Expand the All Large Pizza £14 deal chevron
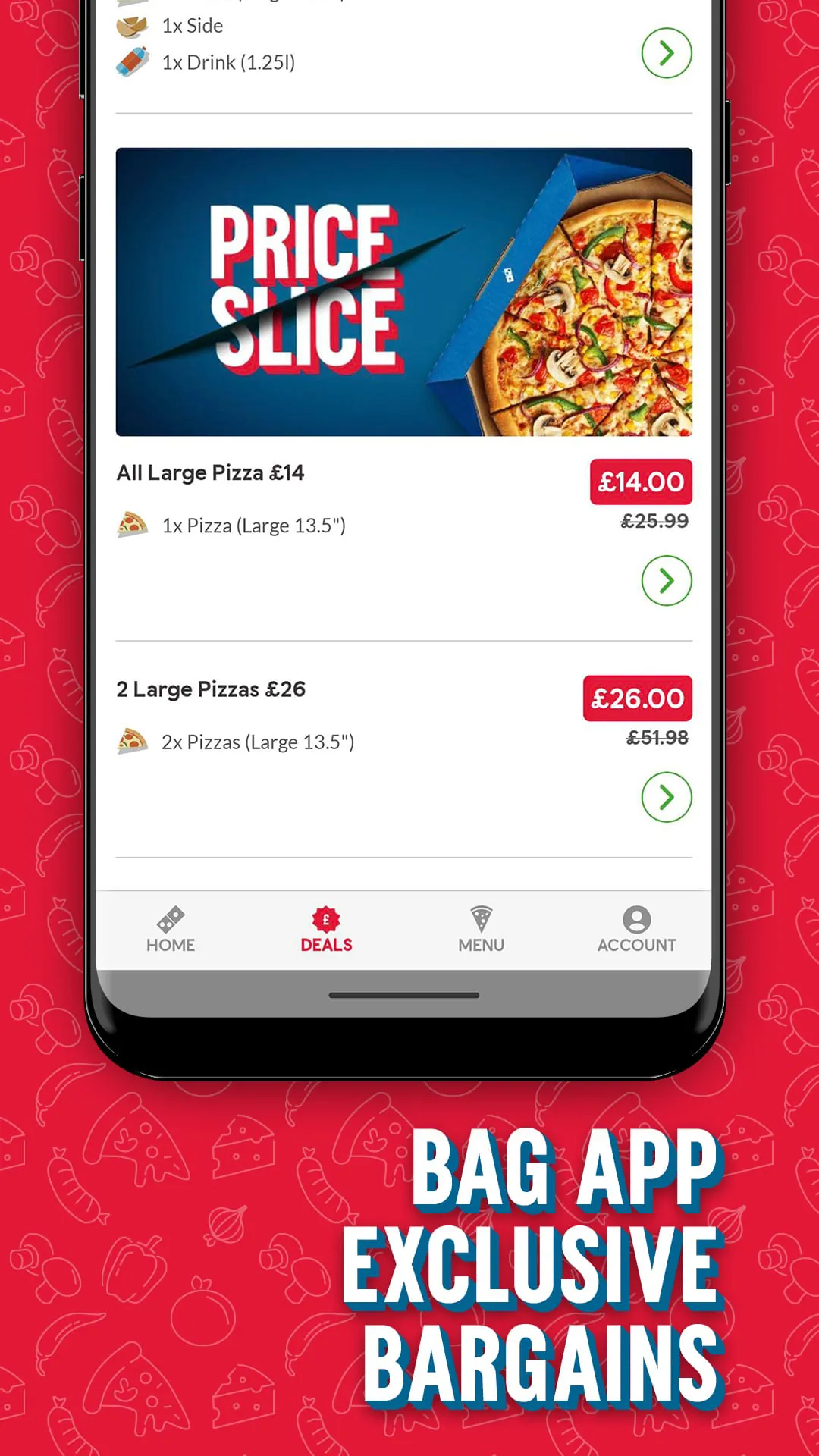The height and width of the screenshot is (1456, 819). pyautogui.click(x=667, y=580)
